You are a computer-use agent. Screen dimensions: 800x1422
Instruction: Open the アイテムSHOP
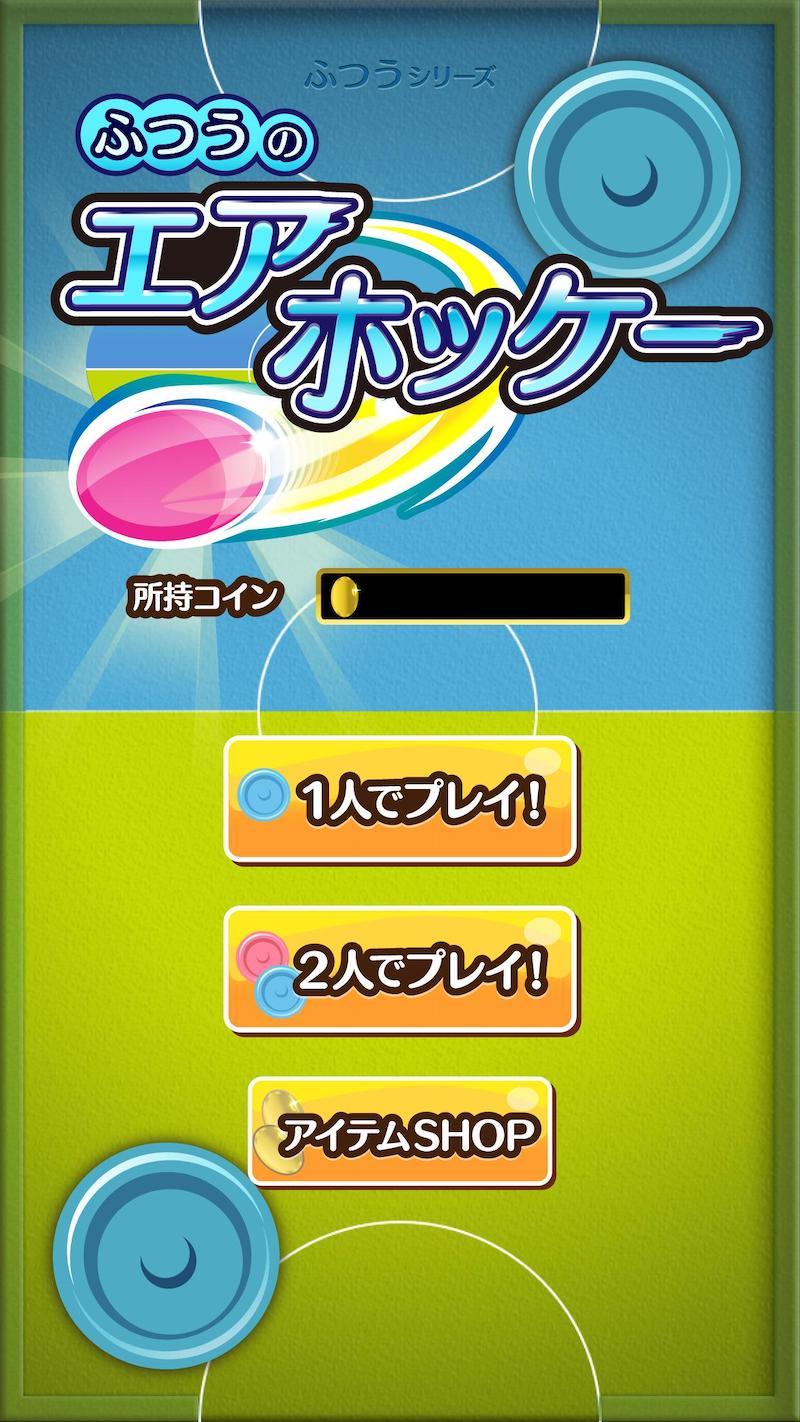400,1132
